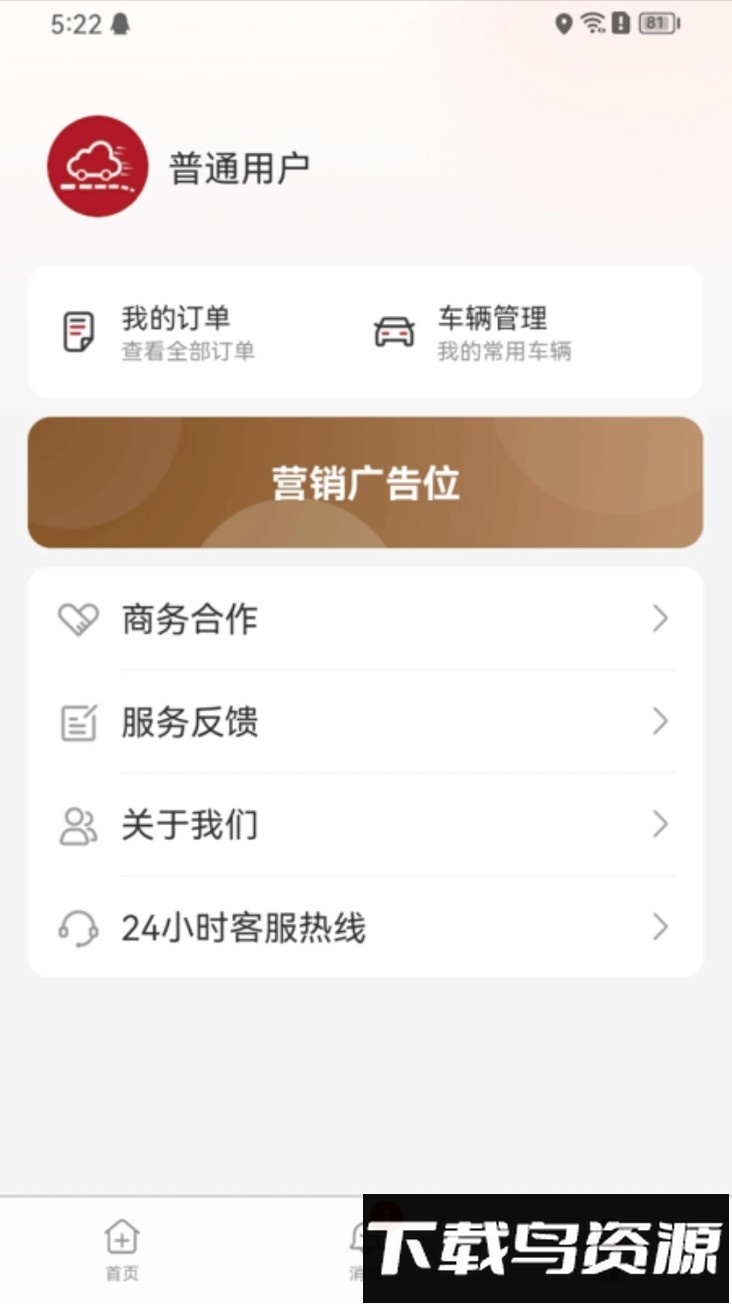
Task: Tap the 24小时客服热线 row arrow
Action: pyautogui.click(x=659, y=927)
